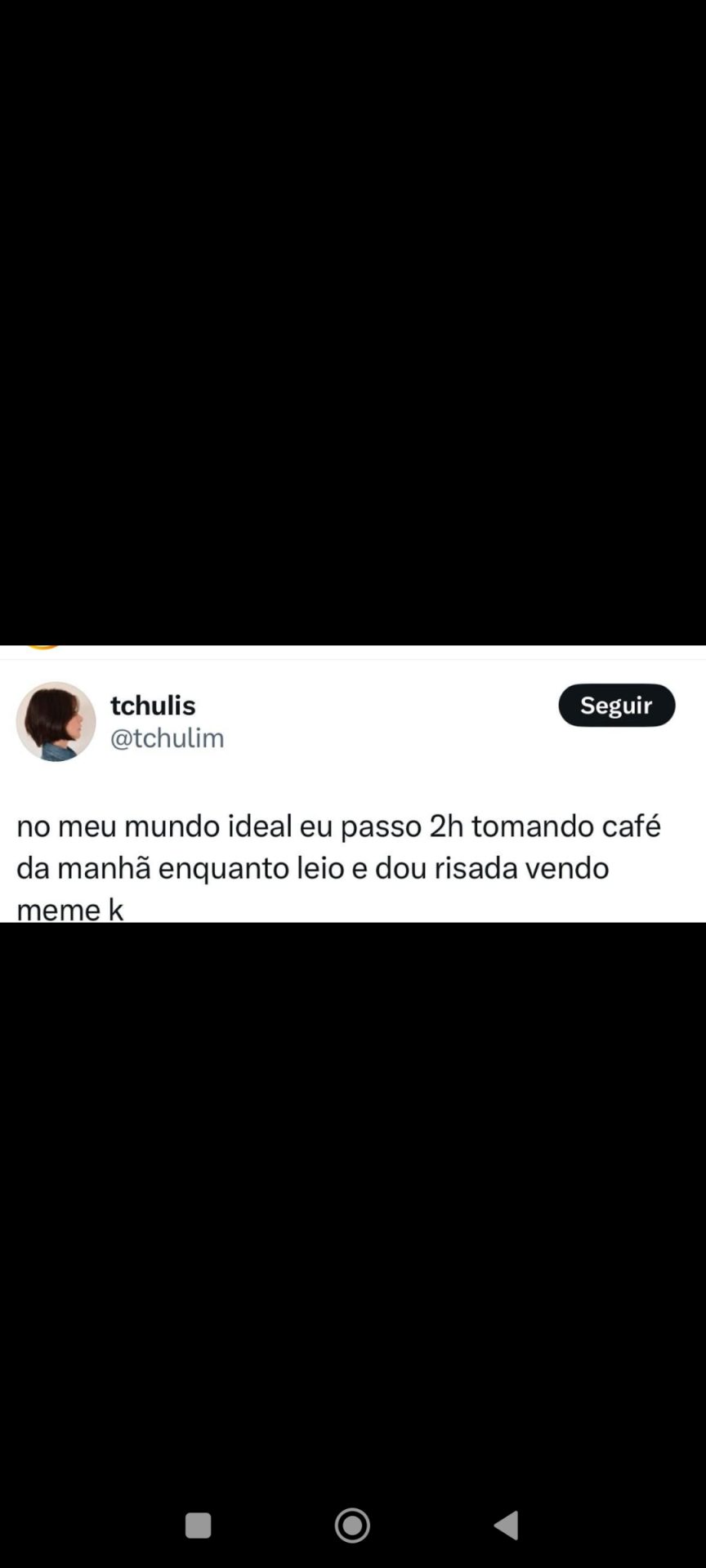Go back with the navigation bar arrow
706x1568 pixels.
coord(507,1525)
